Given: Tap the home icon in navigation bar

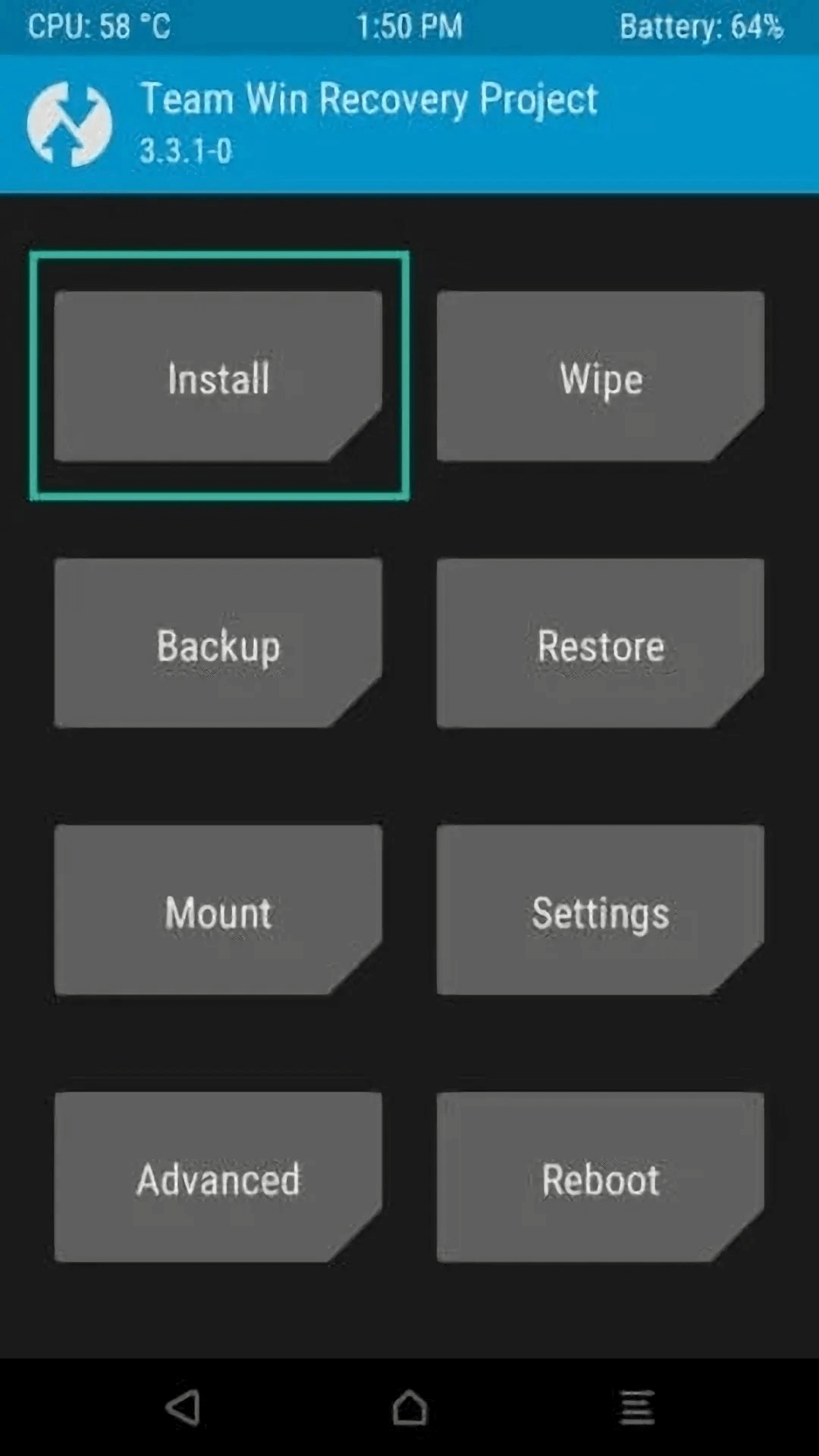Looking at the screenshot, I should coord(409,1408).
